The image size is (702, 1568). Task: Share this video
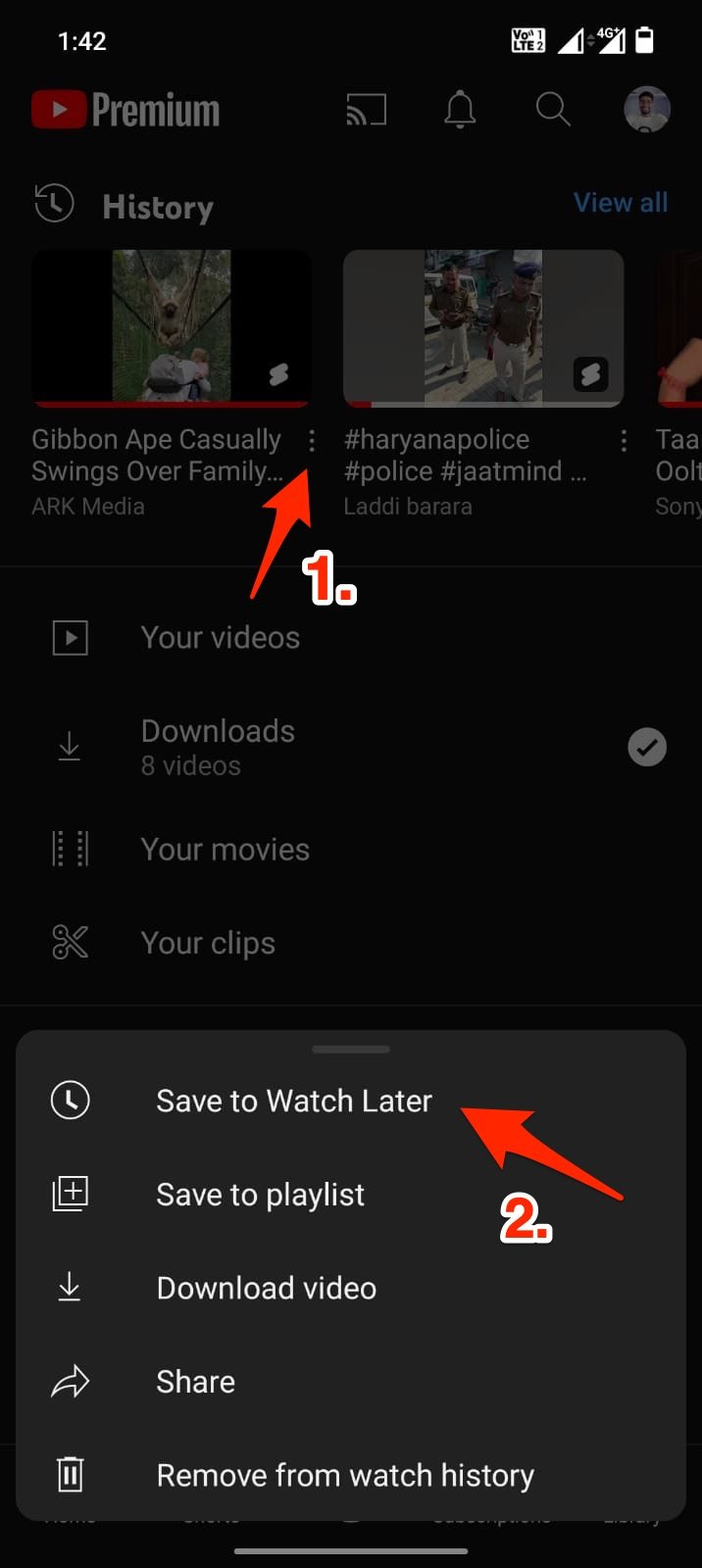click(195, 1382)
